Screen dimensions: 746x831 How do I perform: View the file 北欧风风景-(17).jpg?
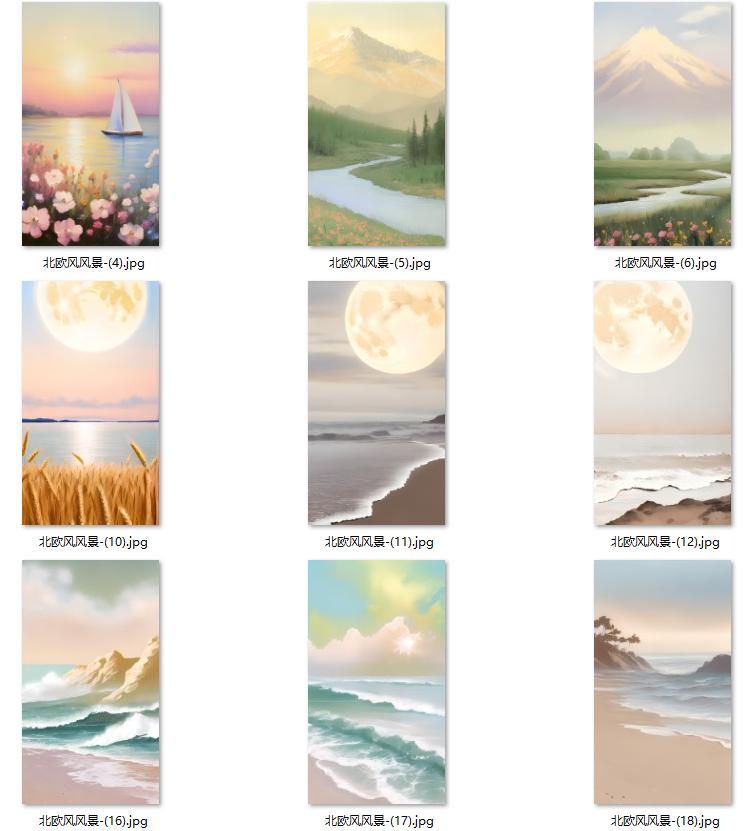pyautogui.click(x=377, y=682)
